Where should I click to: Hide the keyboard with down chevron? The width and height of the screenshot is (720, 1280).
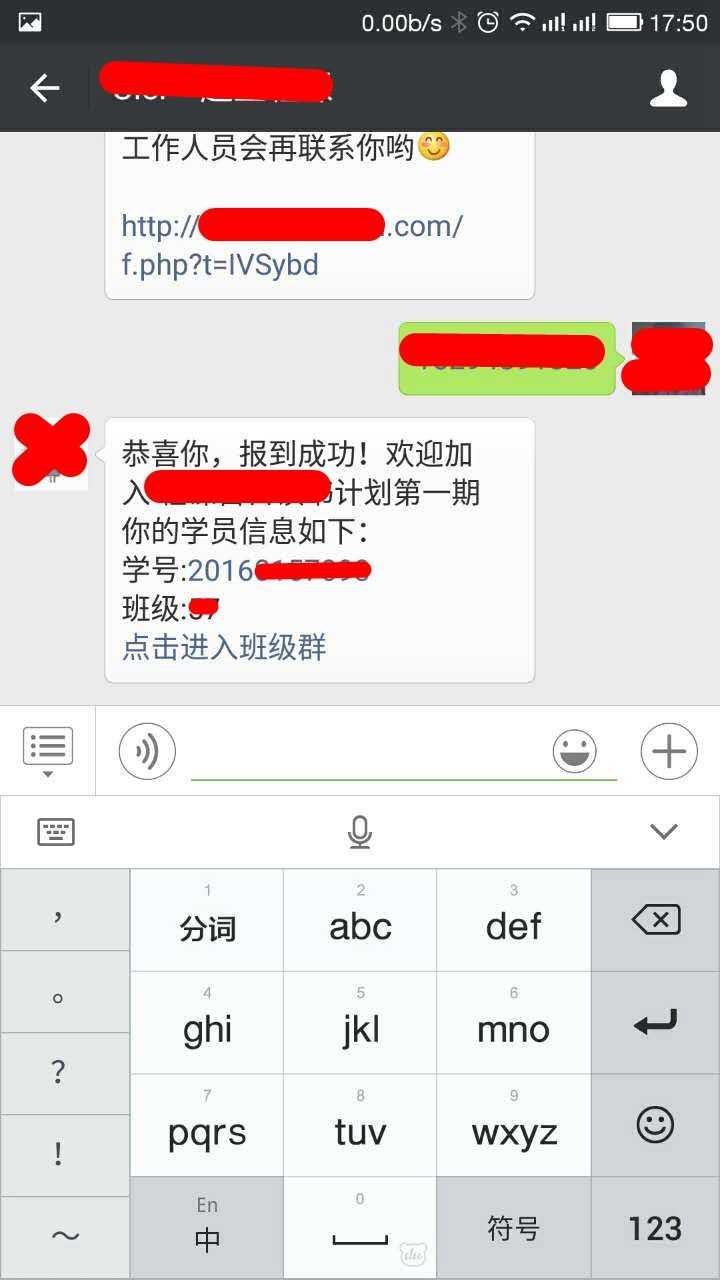point(664,831)
